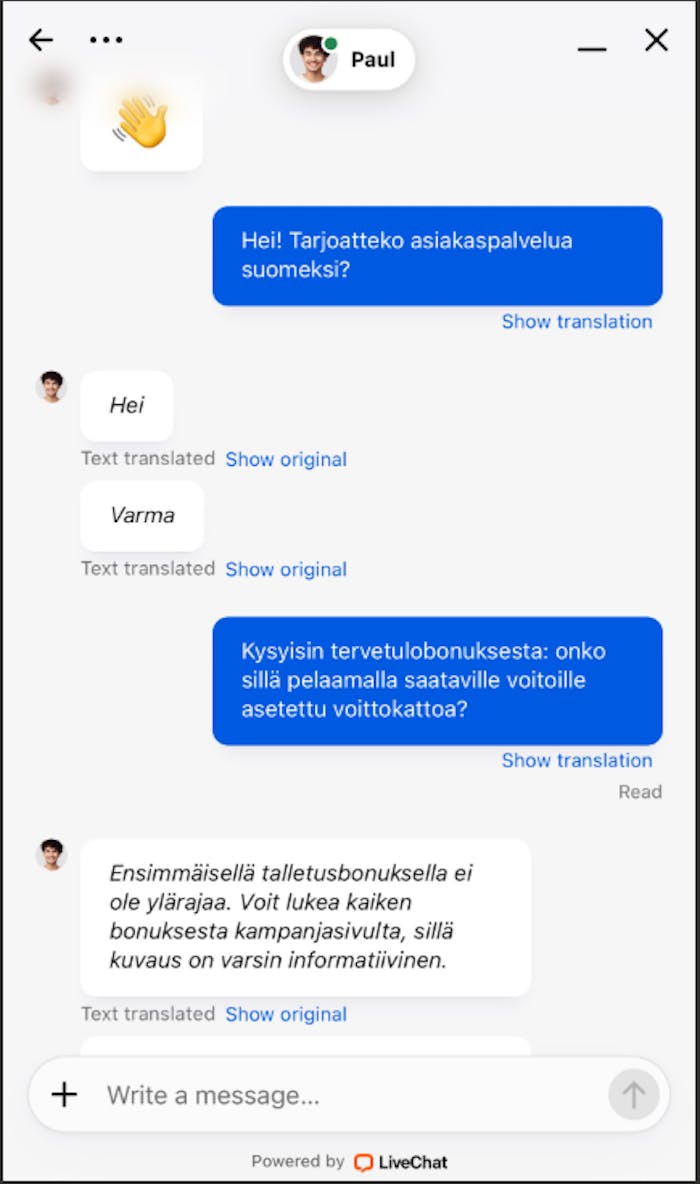Minimize the chat window

coord(592,46)
